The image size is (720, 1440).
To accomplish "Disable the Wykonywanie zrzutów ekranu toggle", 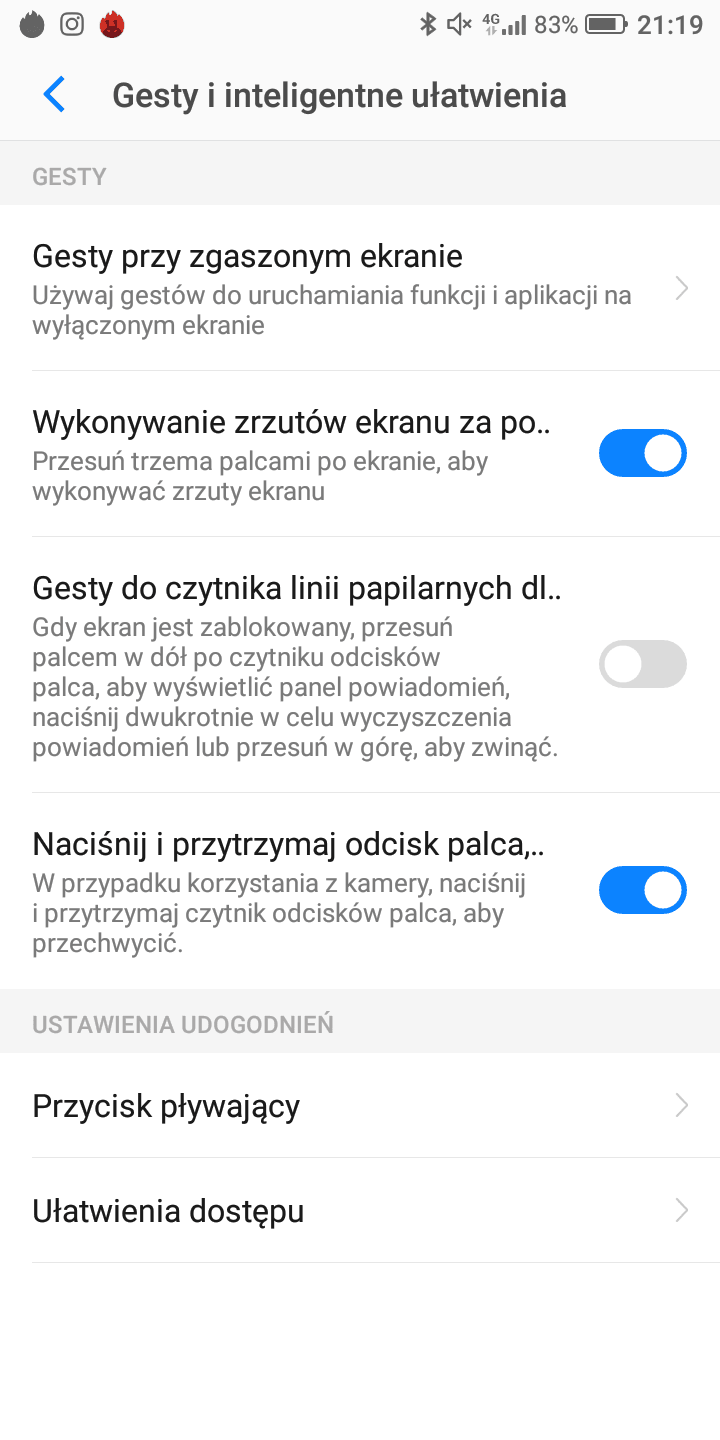I will pyautogui.click(x=643, y=453).
